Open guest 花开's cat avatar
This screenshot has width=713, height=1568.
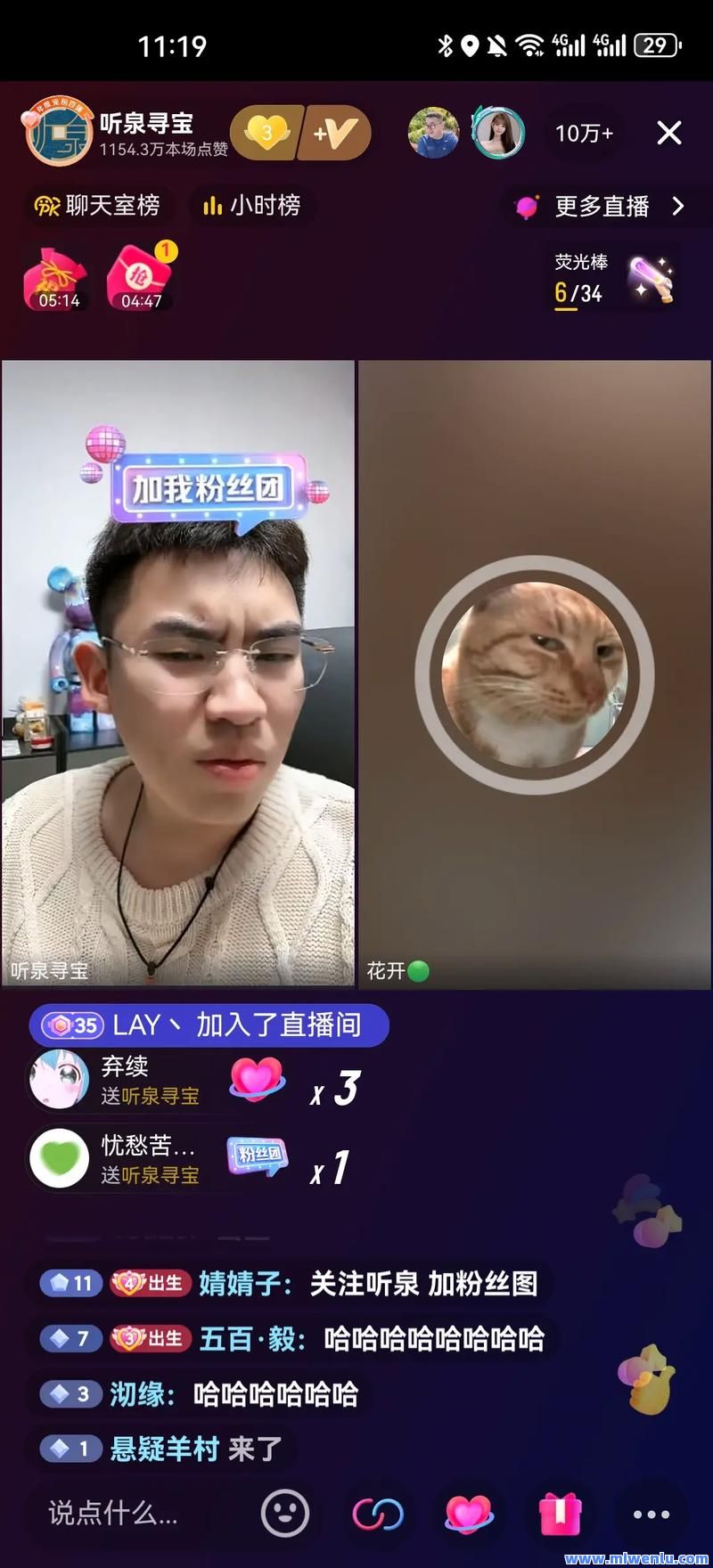535,674
